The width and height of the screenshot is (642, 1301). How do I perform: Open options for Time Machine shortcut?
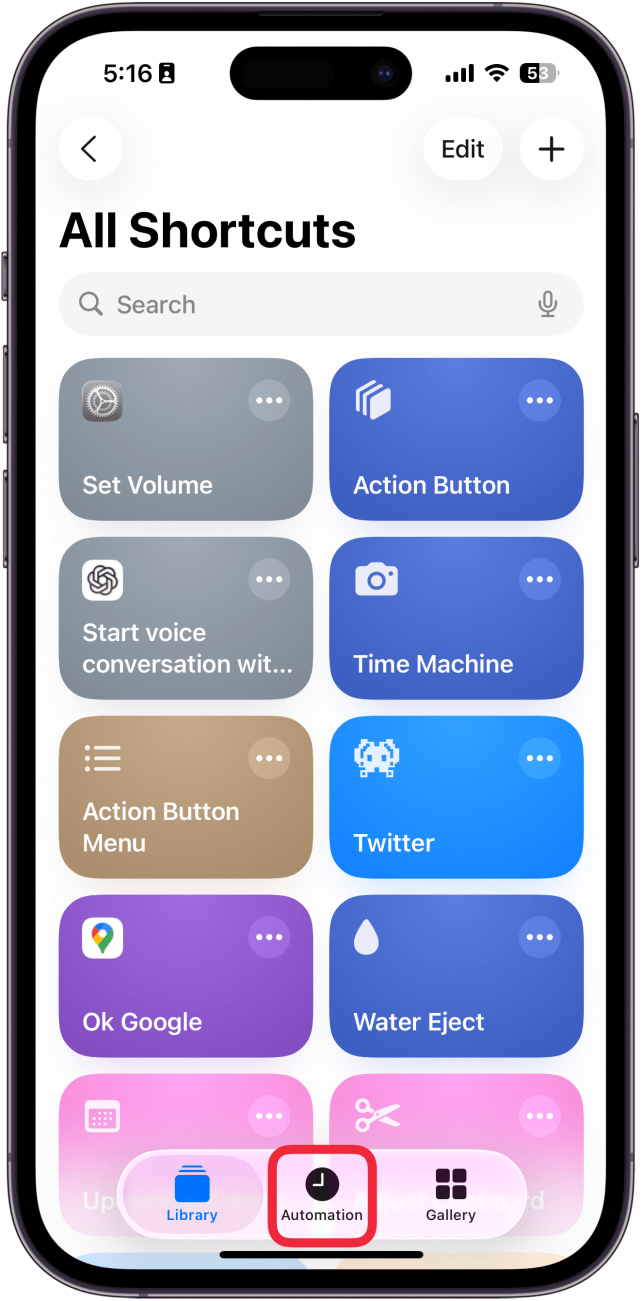[x=540, y=579]
